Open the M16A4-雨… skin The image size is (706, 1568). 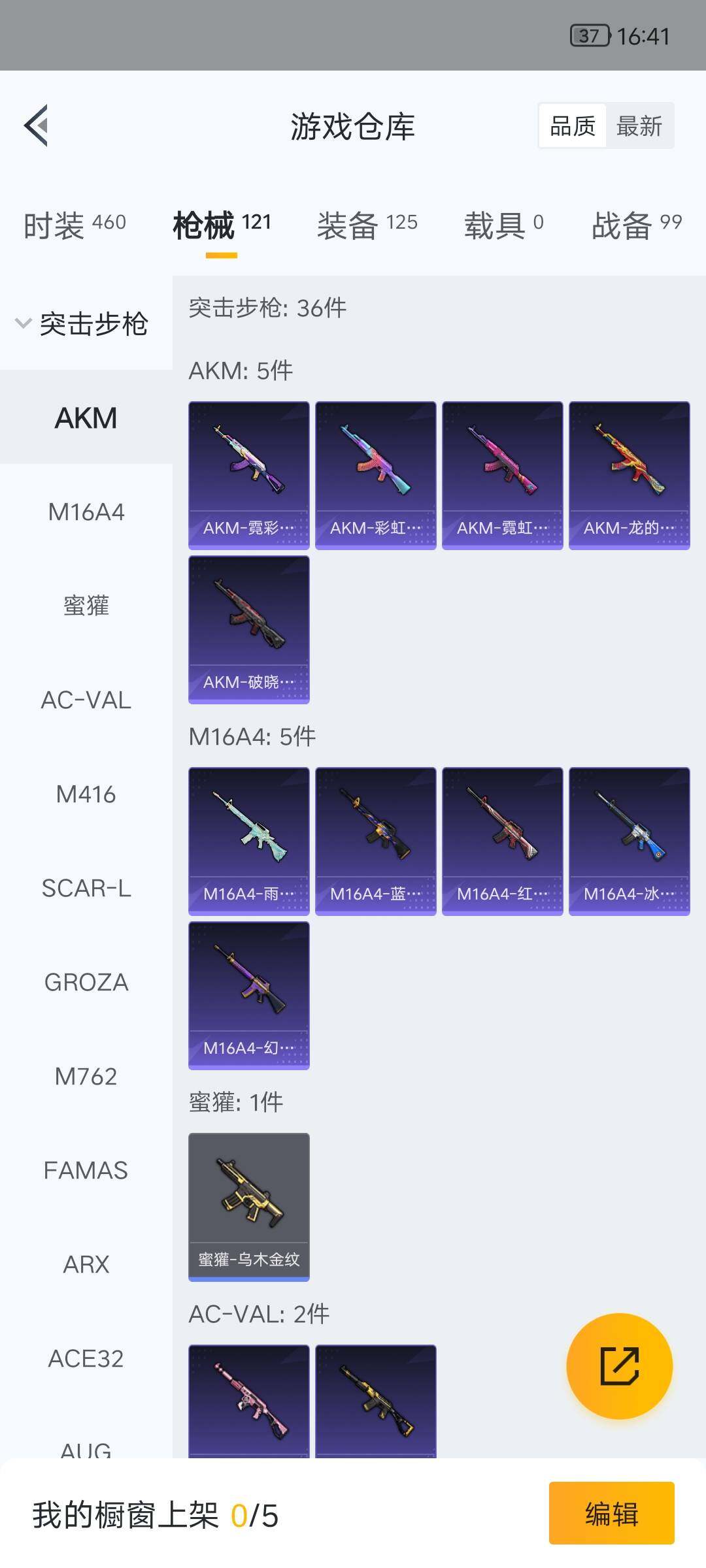(x=248, y=841)
